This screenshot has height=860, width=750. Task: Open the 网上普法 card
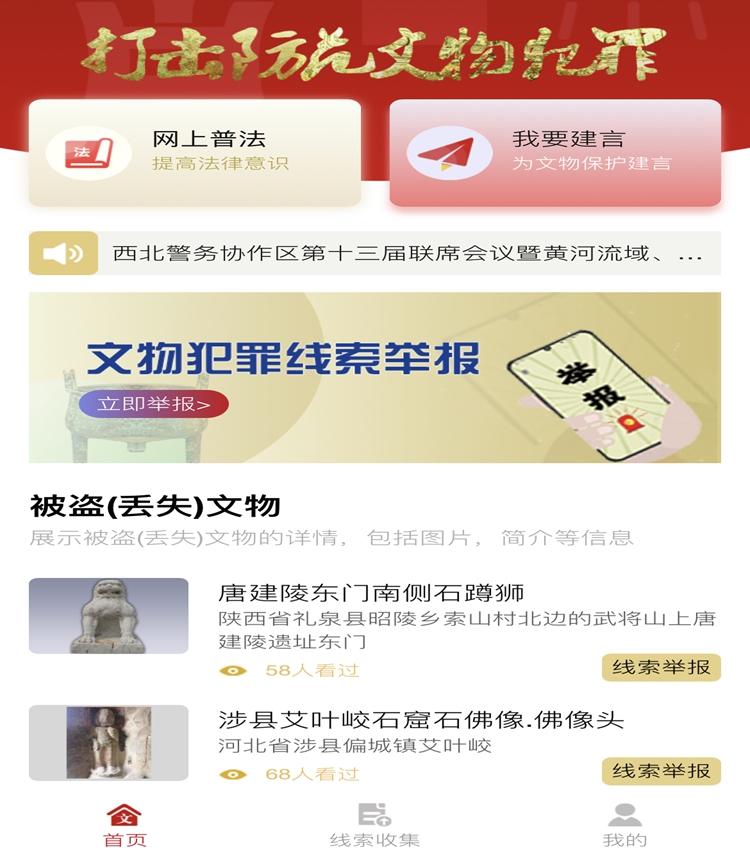click(194, 152)
